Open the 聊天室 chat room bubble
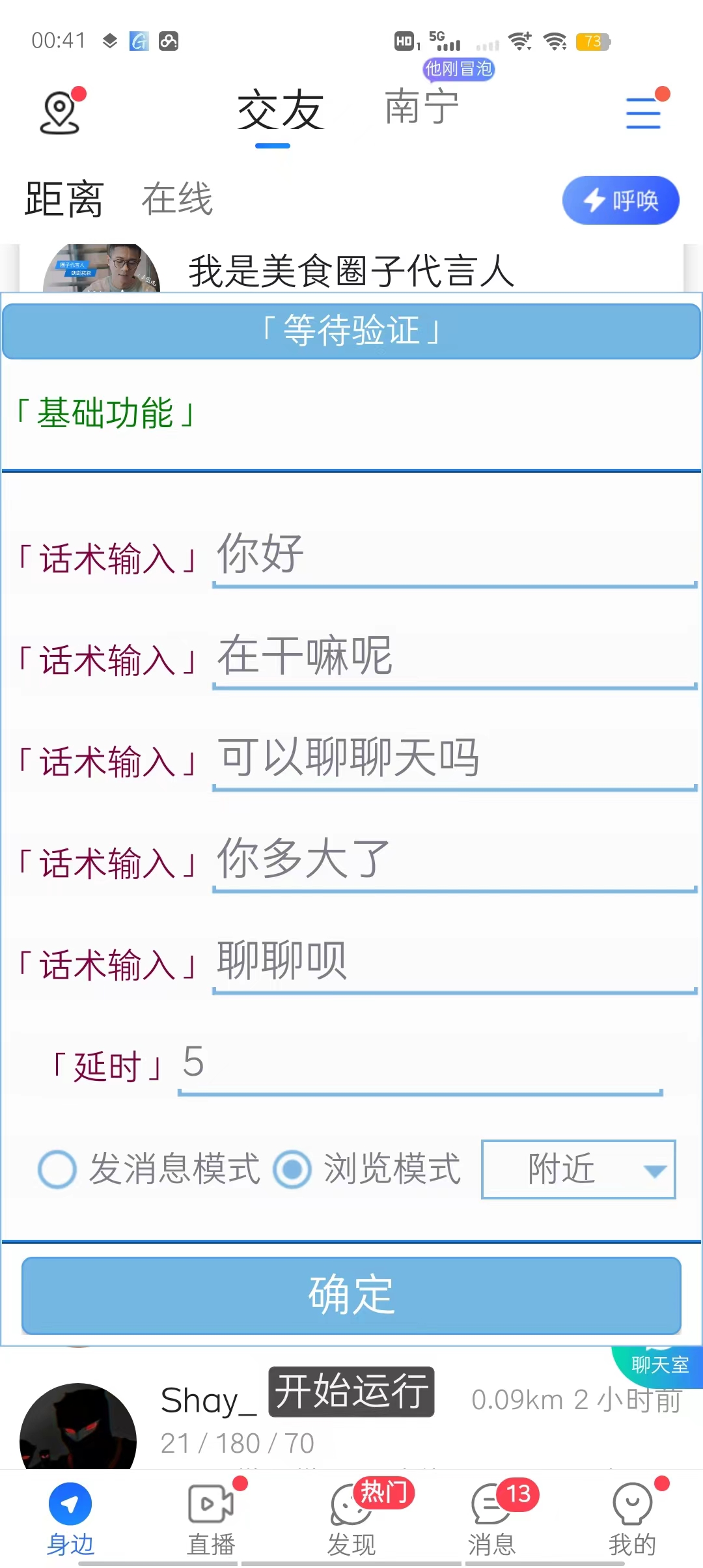 pyautogui.click(x=659, y=1363)
